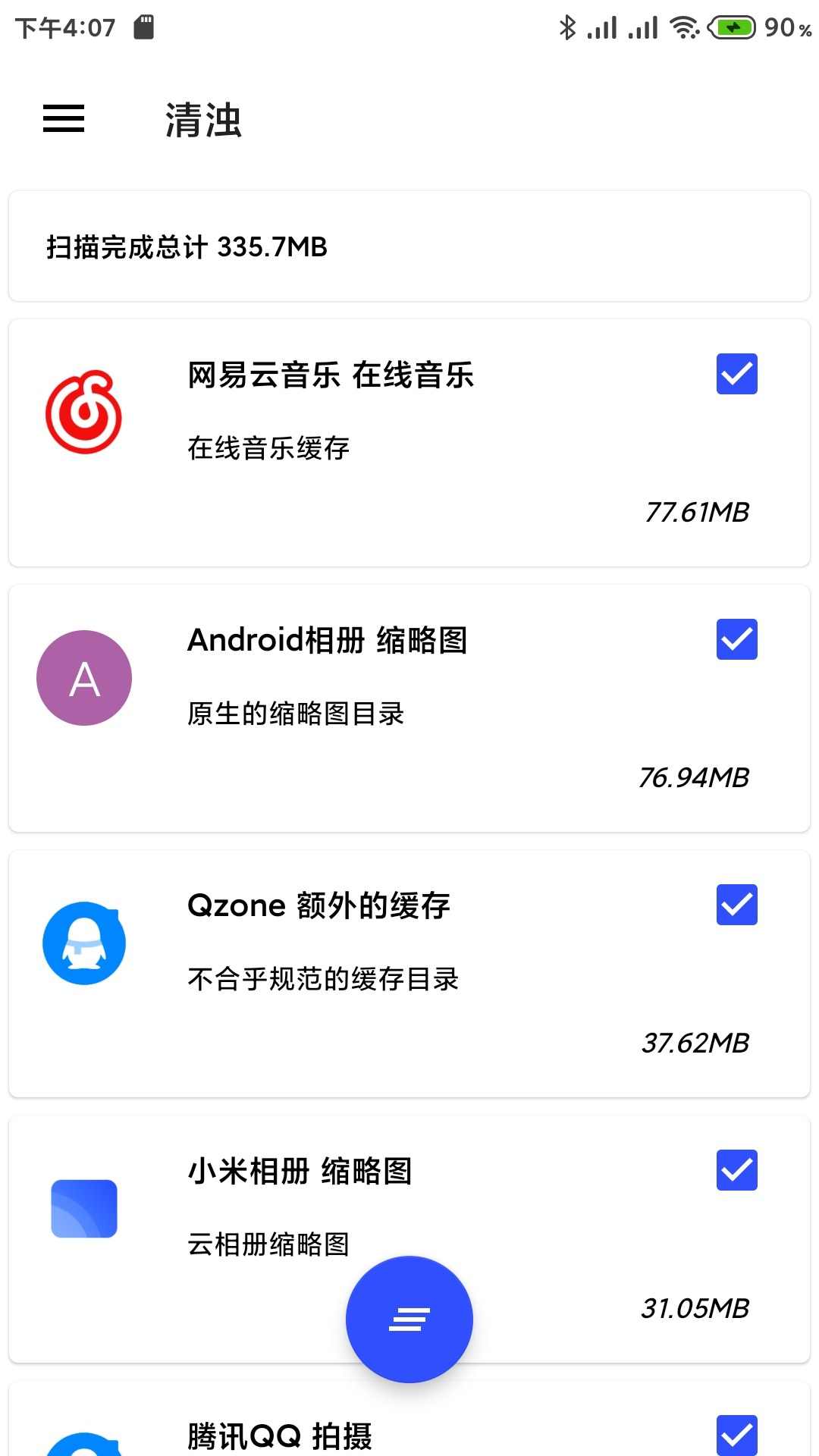This screenshot has width=819, height=1456.
Task: Tap the blue floating clean button
Action: (x=409, y=1319)
